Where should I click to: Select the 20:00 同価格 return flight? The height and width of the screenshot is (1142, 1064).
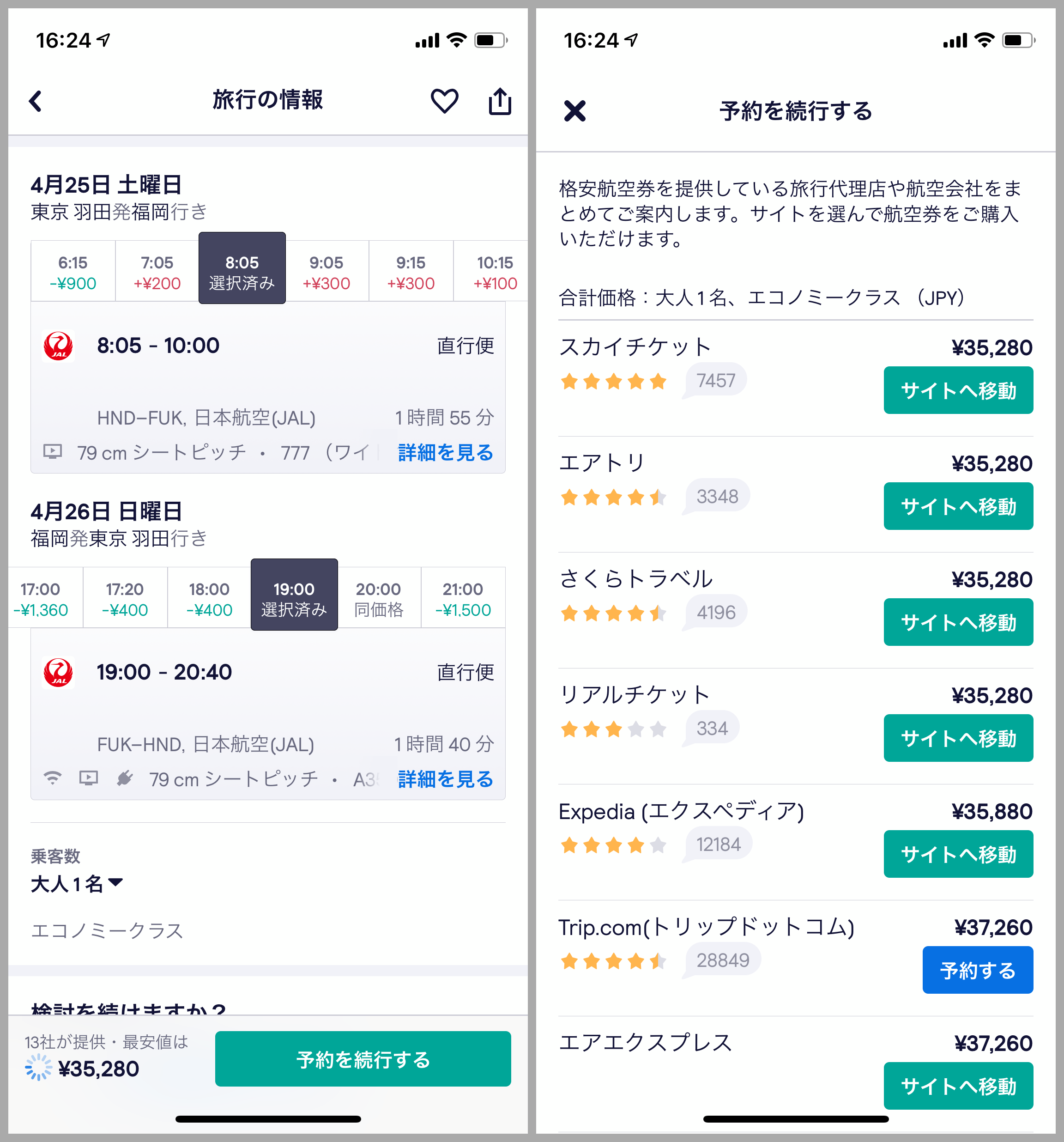coord(378,599)
